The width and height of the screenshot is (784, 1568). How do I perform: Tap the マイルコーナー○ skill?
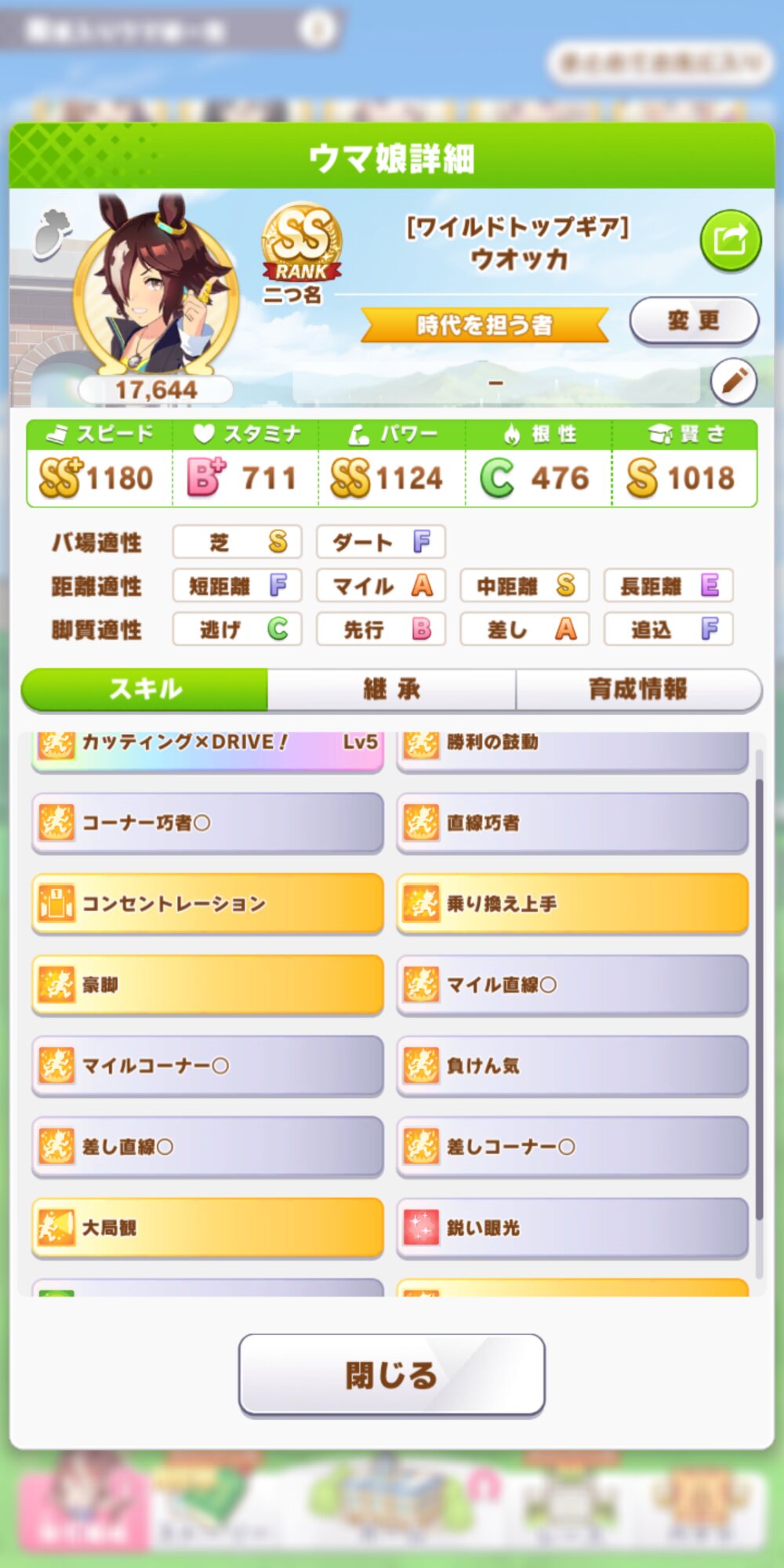208,1065
